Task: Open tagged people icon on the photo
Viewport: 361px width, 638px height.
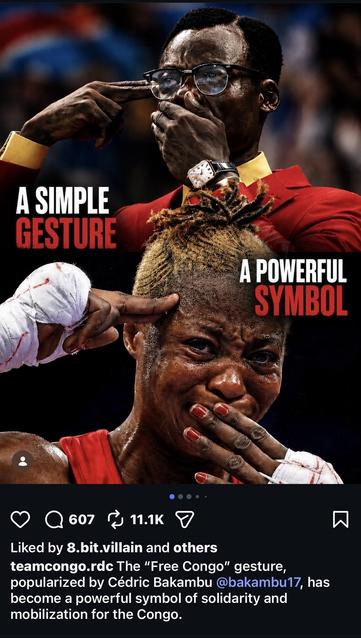Action: point(22,461)
